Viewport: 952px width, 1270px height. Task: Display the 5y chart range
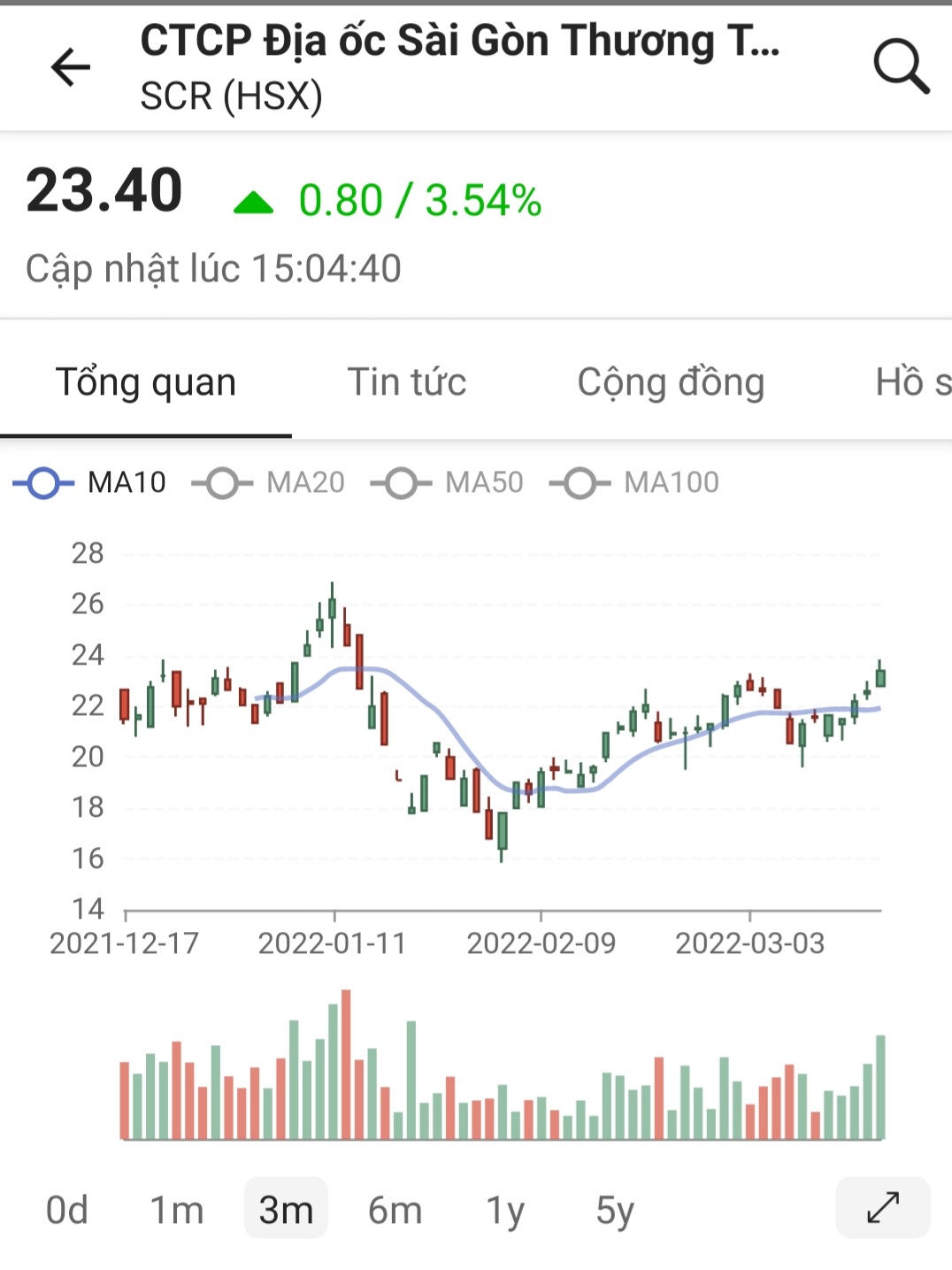coord(615,1210)
